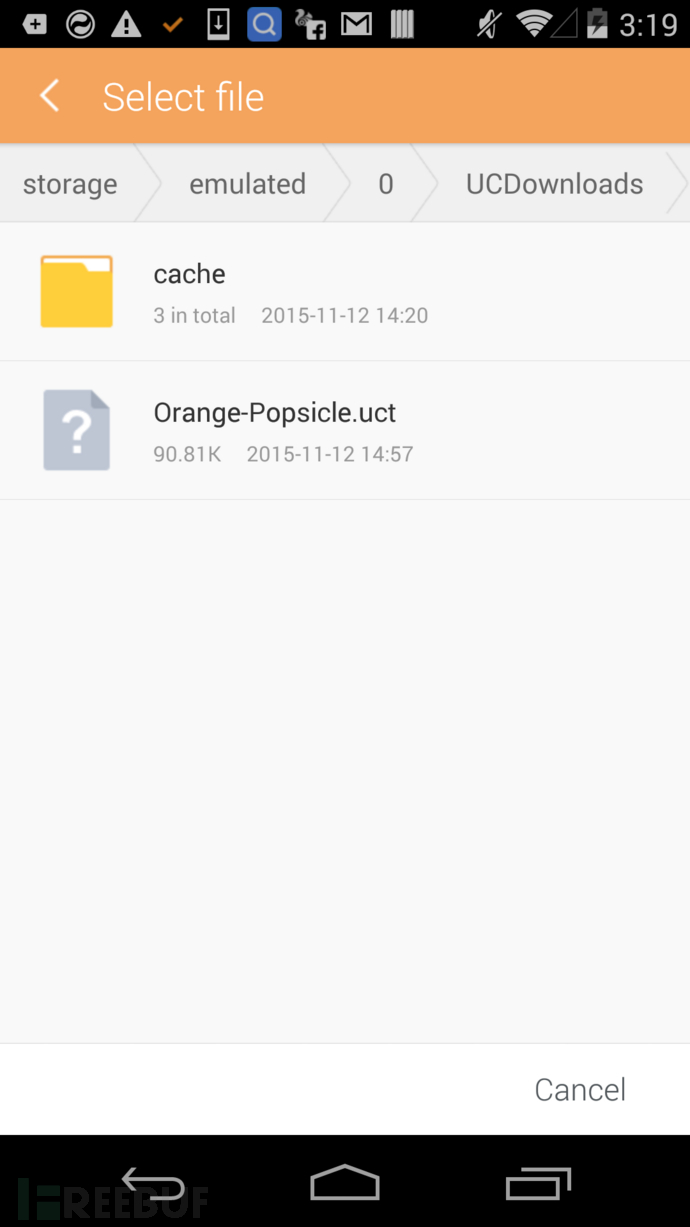Image resolution: width=690 pixels, height=1227 pixels.
Task: Open the cache folder
Action: coord(345,292)
